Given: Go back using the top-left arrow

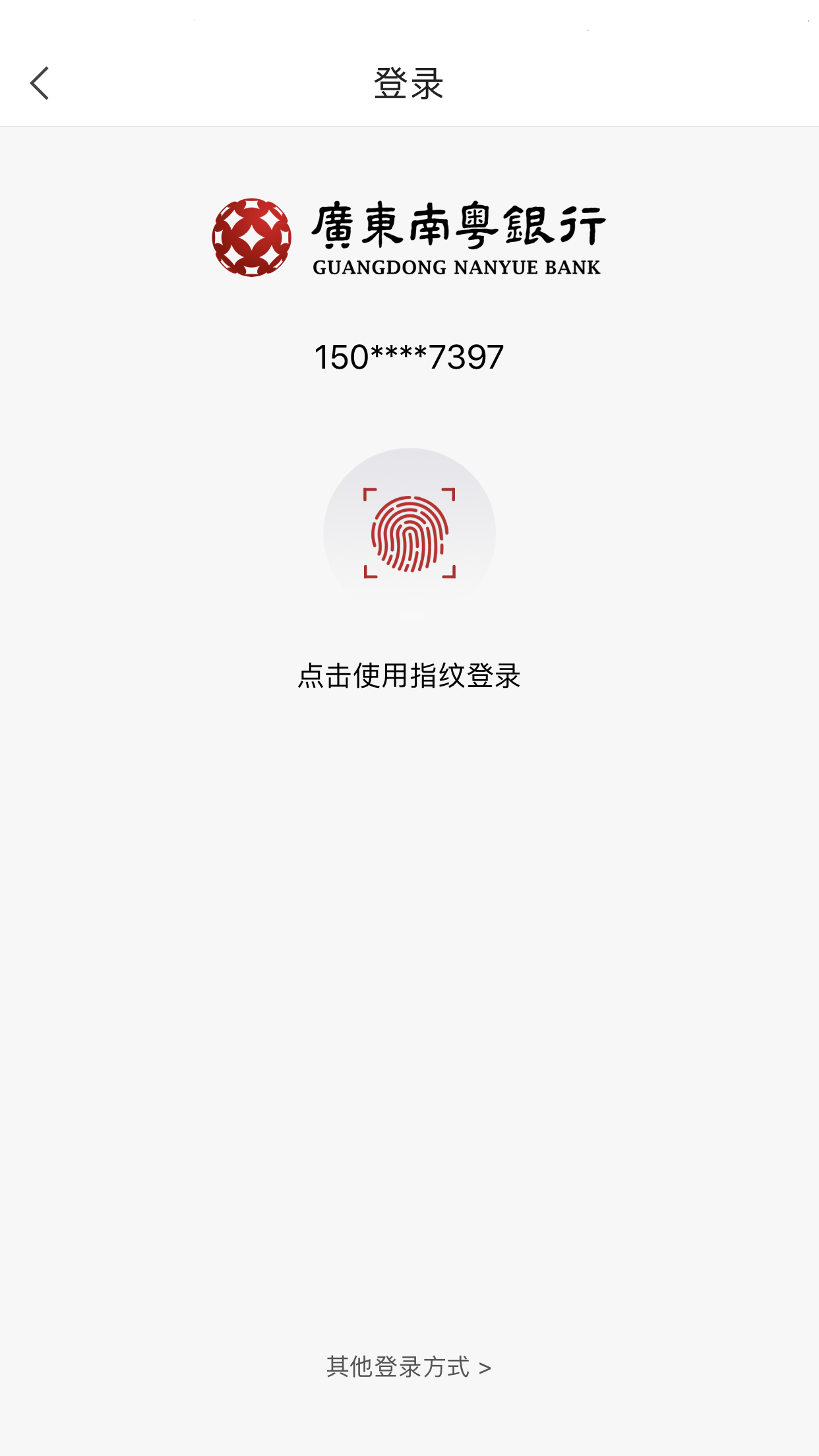Looking at the screenshot, I should tap(40, 83).
